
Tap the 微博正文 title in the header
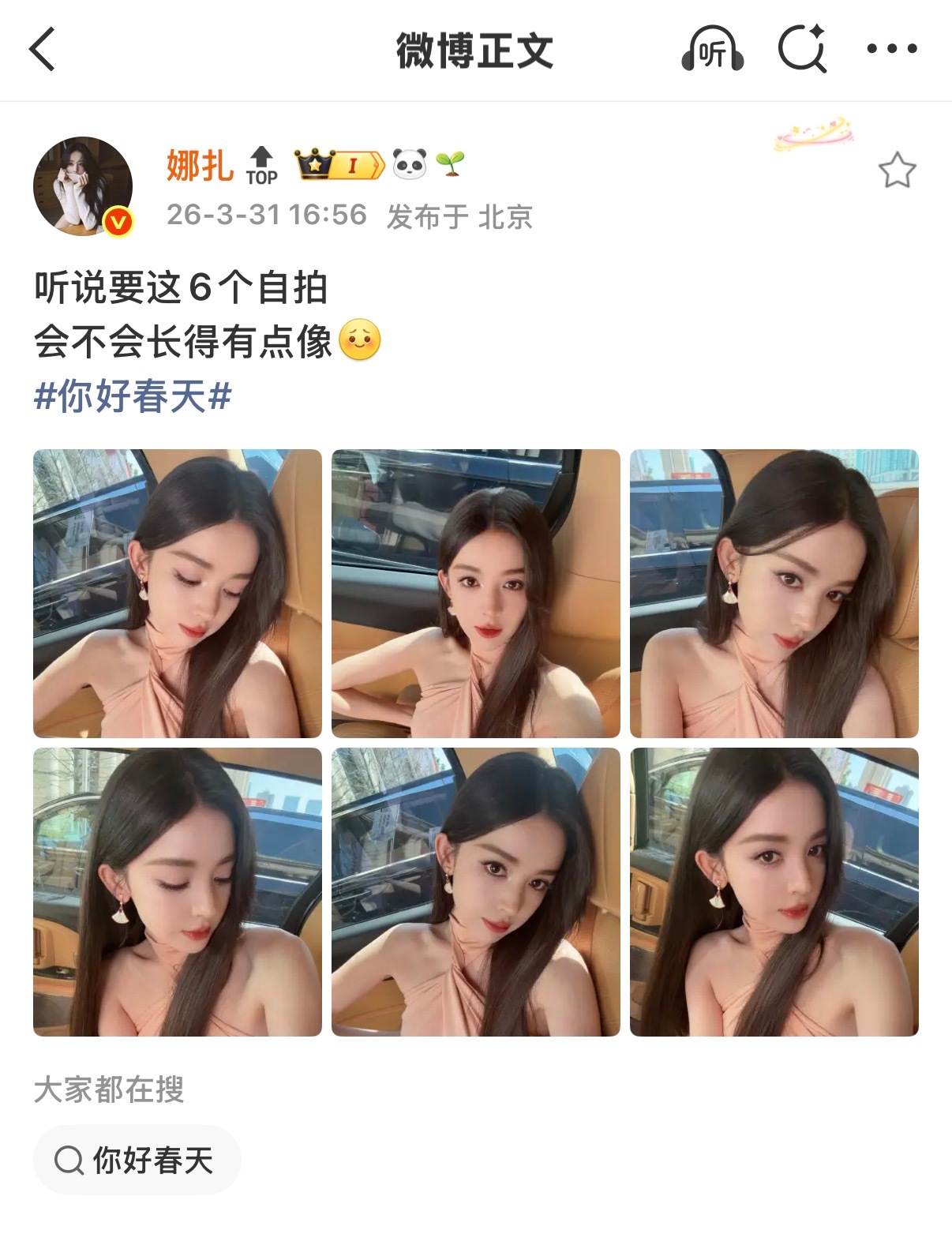[475, 51]
